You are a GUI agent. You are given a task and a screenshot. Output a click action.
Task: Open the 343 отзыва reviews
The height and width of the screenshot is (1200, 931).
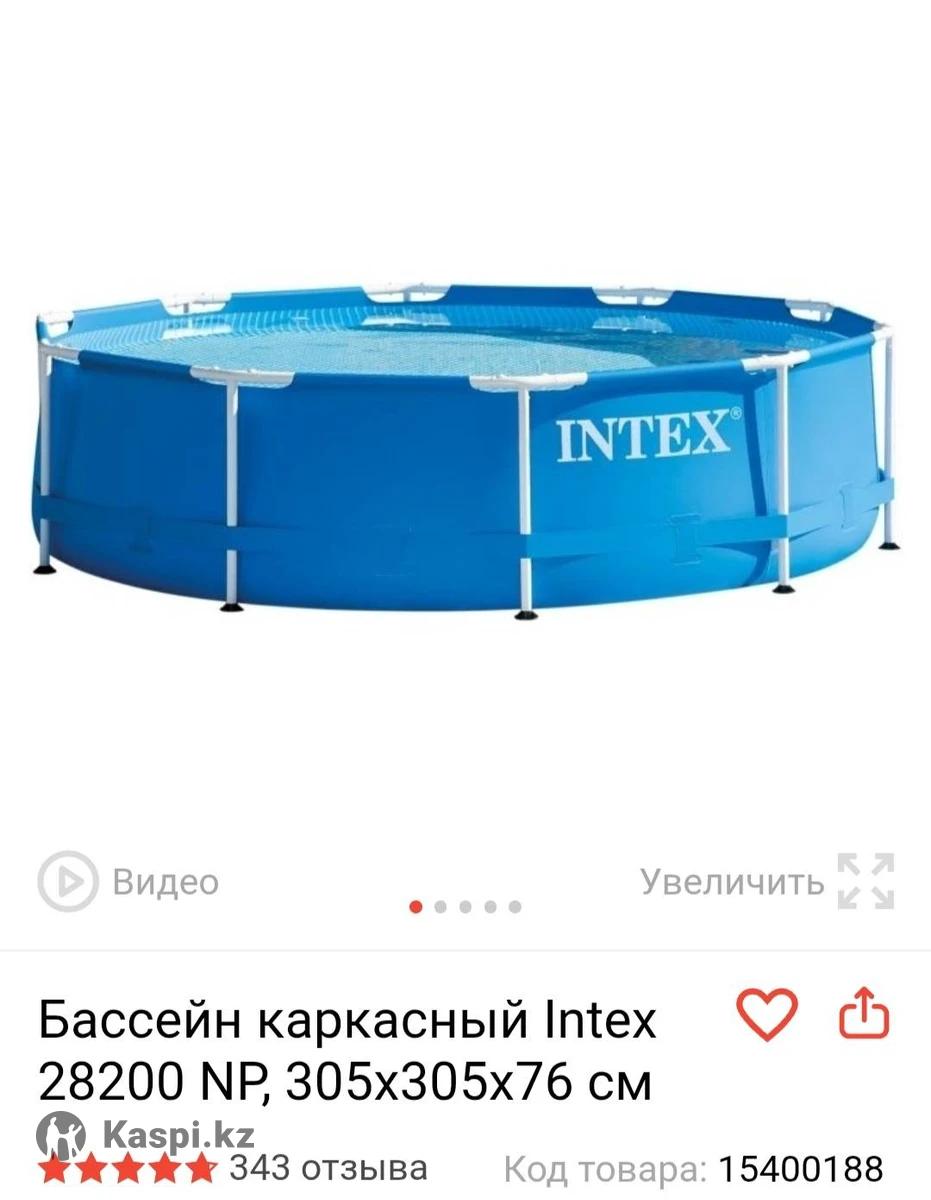(x=328, y=1167)
